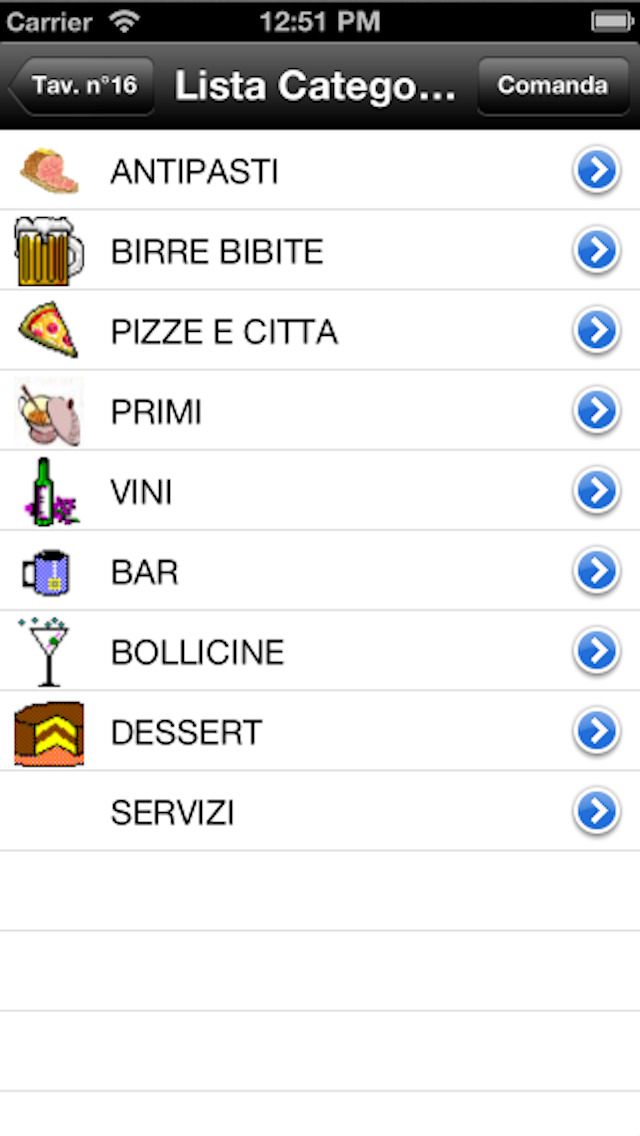Screen dimensions: 640x1136
Task: Select BOLLICINE from the list
Action: (x=320, y=651)
